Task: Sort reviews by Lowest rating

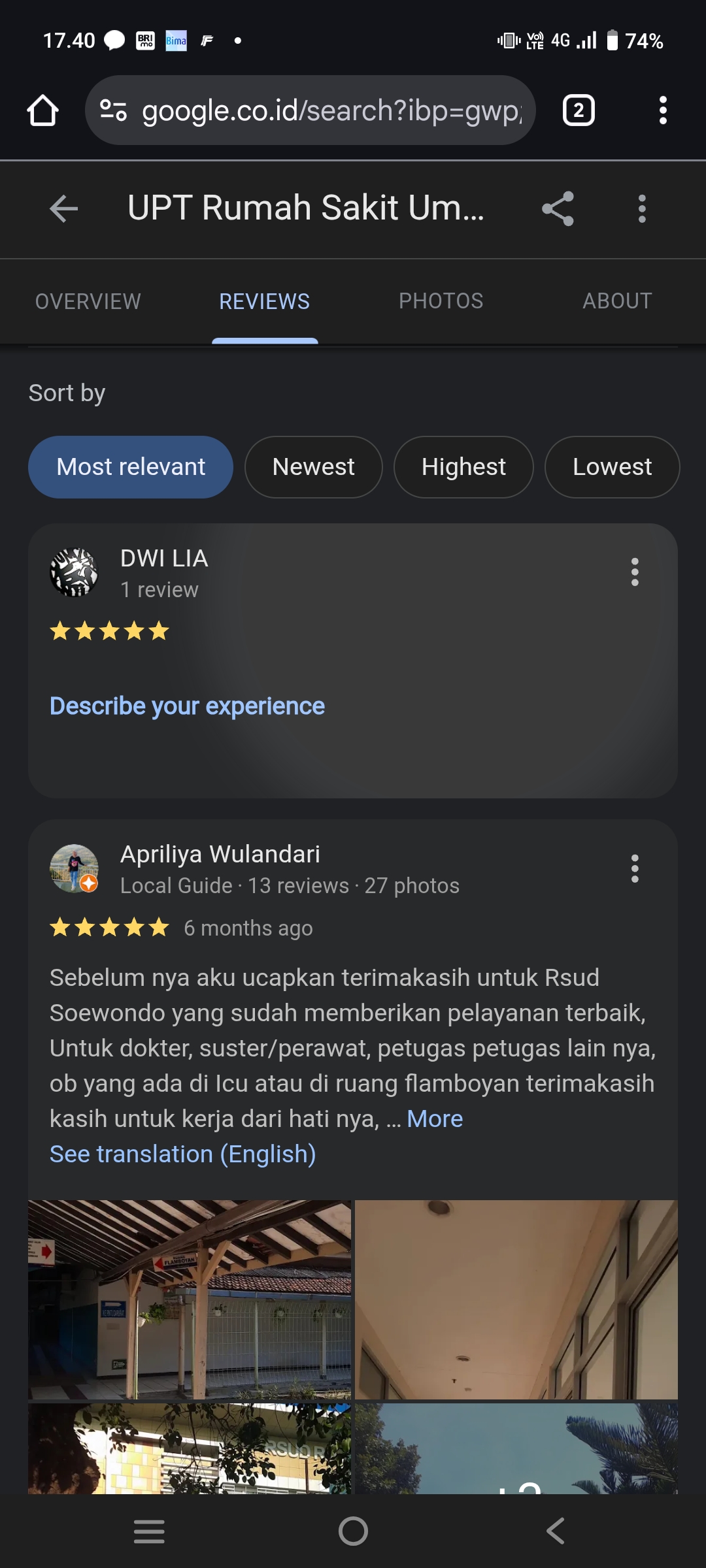Action: coord(612,467)
